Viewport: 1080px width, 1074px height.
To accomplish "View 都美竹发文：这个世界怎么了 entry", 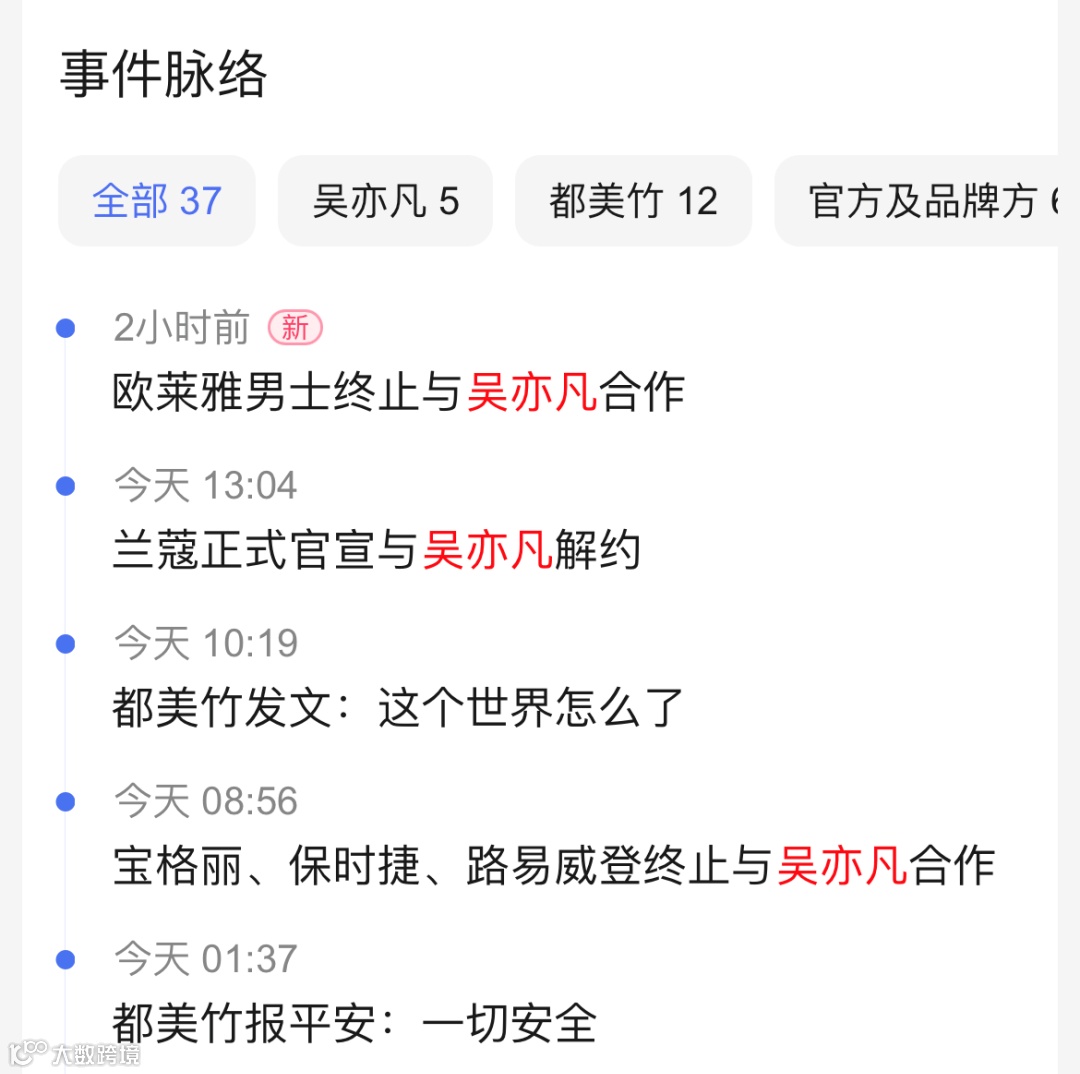I will coord(398,708).
